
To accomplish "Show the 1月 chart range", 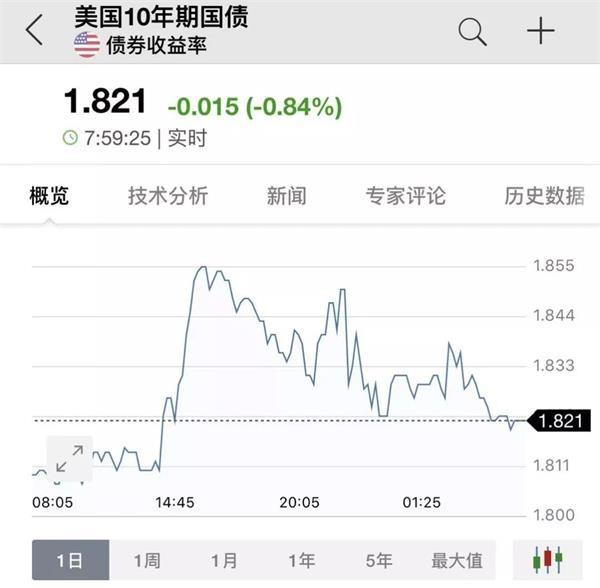I will [x=224, y=560].
